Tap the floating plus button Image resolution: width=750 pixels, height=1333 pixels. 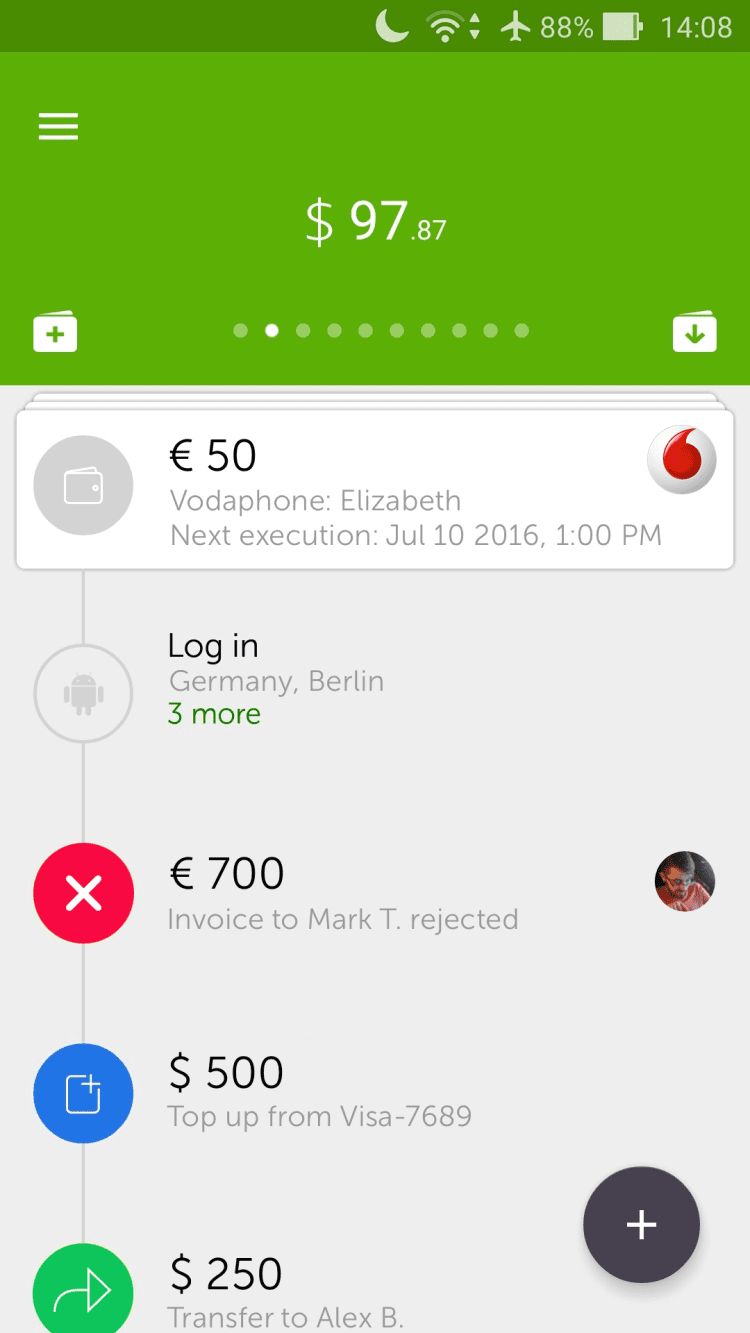[641, 1224]
